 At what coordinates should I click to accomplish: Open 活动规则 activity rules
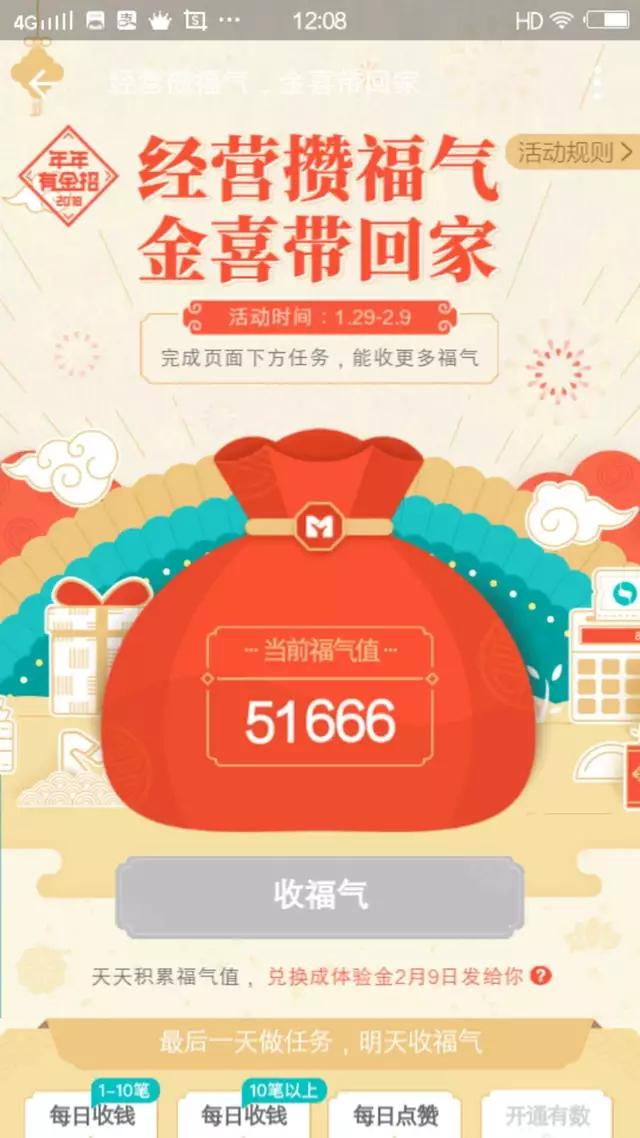(x=574, y=152)
